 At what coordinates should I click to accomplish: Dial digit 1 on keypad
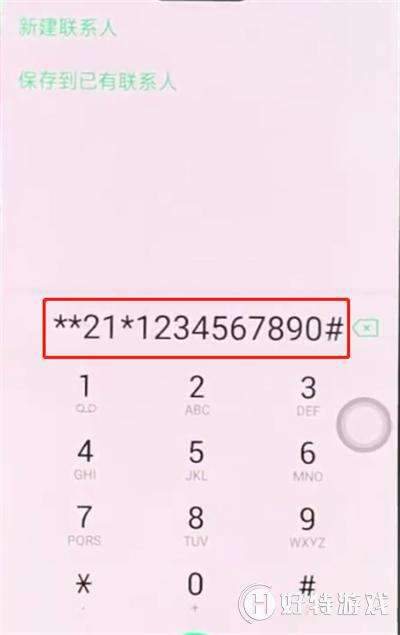pyautogui.click(x=85, y=394)
